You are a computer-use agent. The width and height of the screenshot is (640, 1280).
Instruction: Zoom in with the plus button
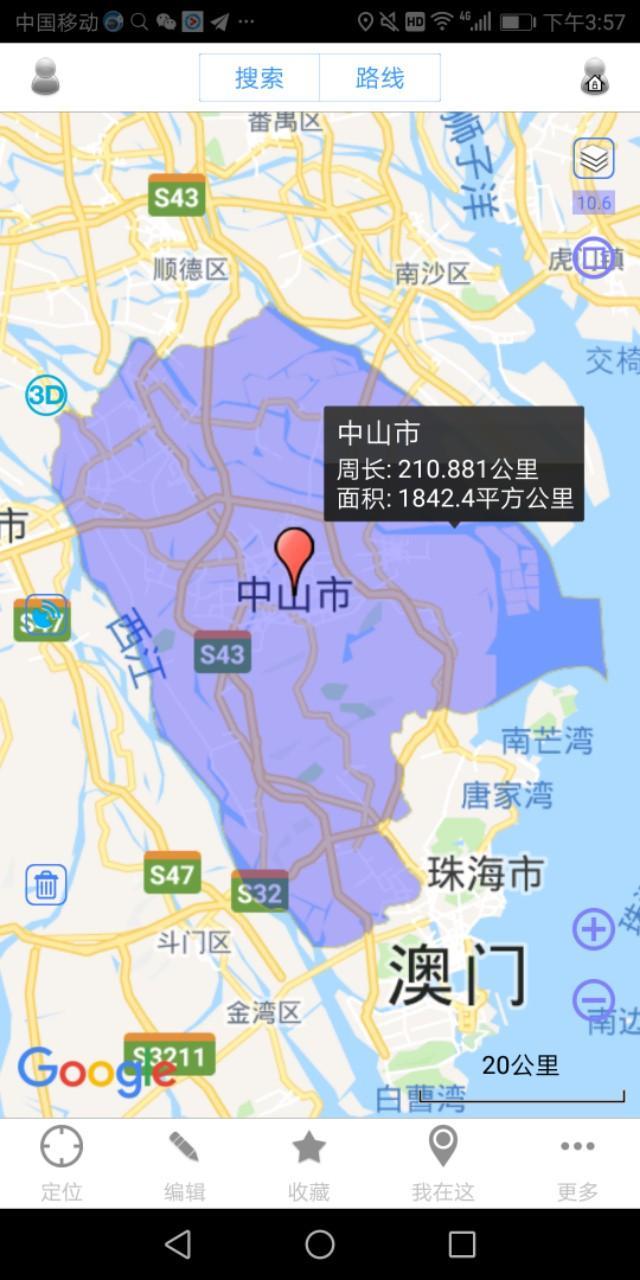[x=593, y=929]
